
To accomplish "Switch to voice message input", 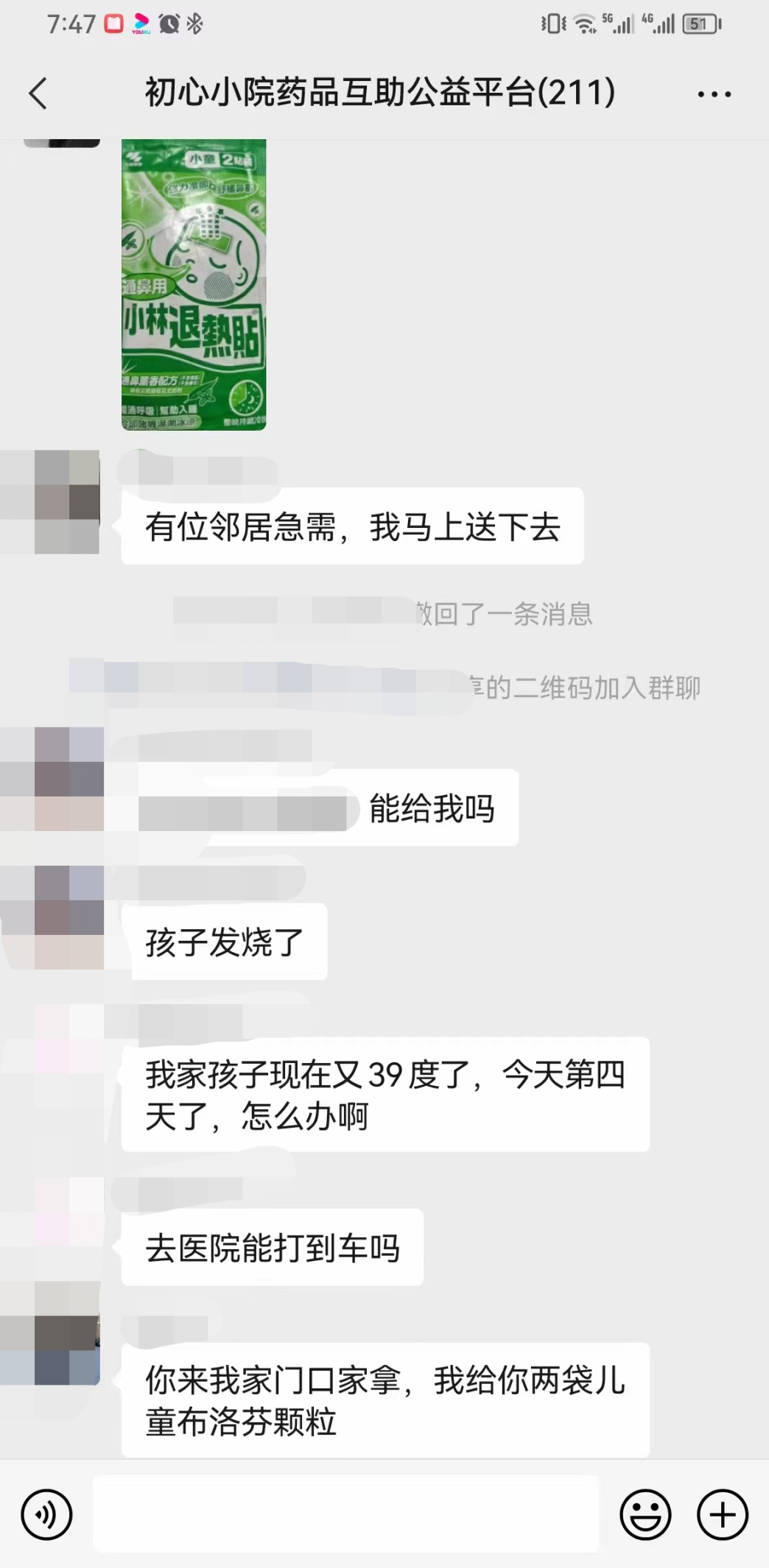I will (46, 1515).
